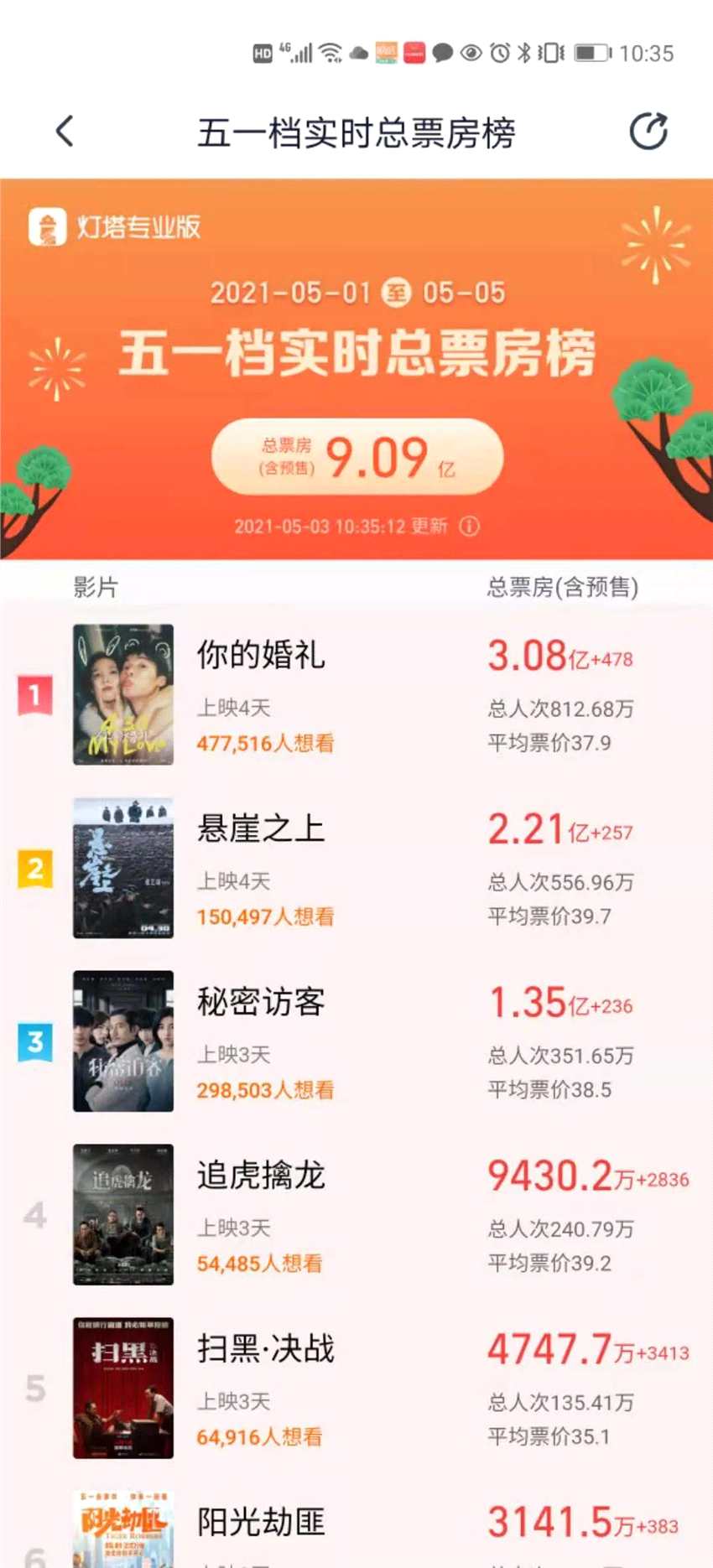Select the movie 追虎擒龙
Viewport: 713px width, 1568px height.
tap(261, 1176)
